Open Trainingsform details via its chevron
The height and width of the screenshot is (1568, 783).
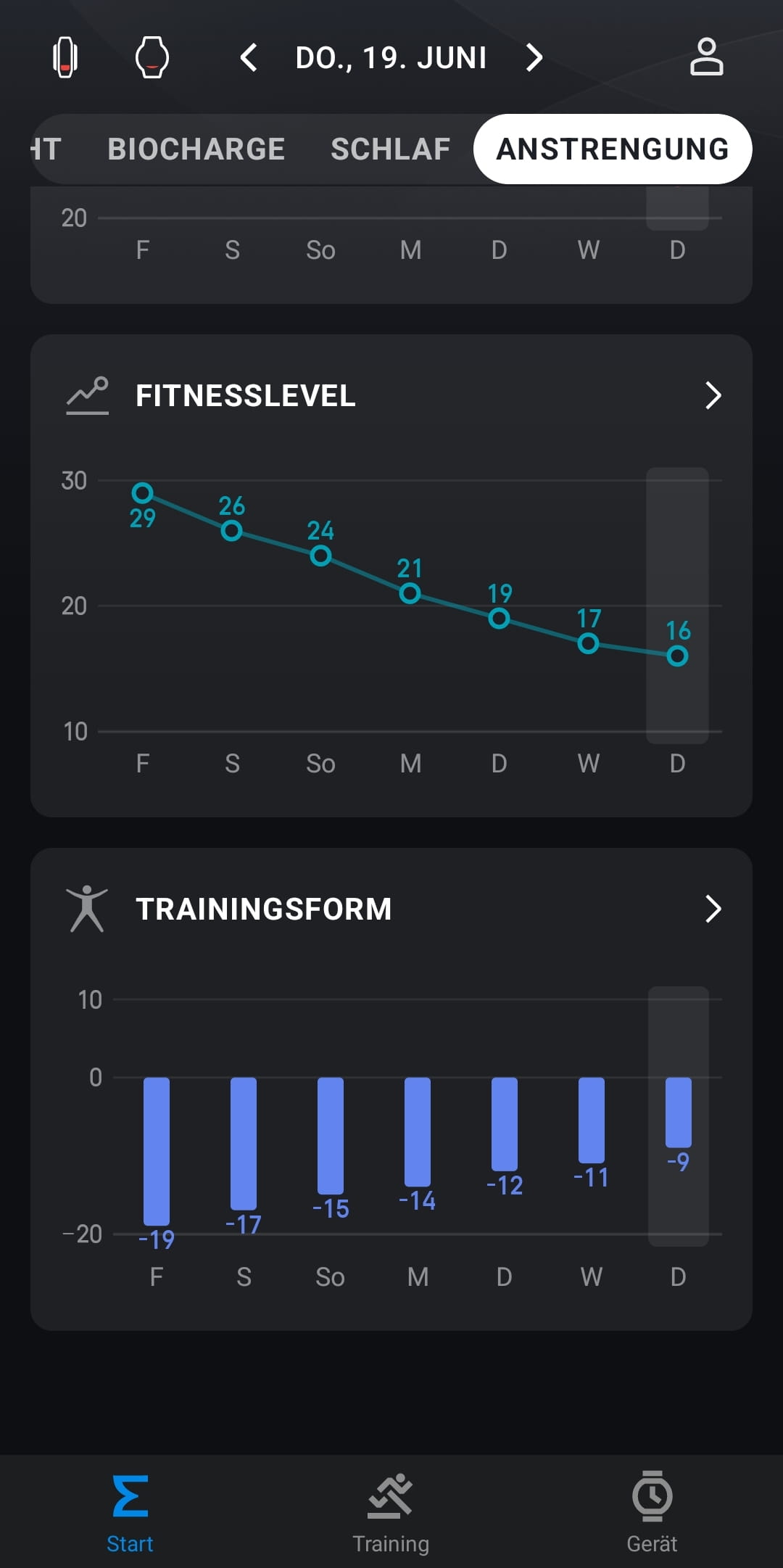[x=713, y=909]
